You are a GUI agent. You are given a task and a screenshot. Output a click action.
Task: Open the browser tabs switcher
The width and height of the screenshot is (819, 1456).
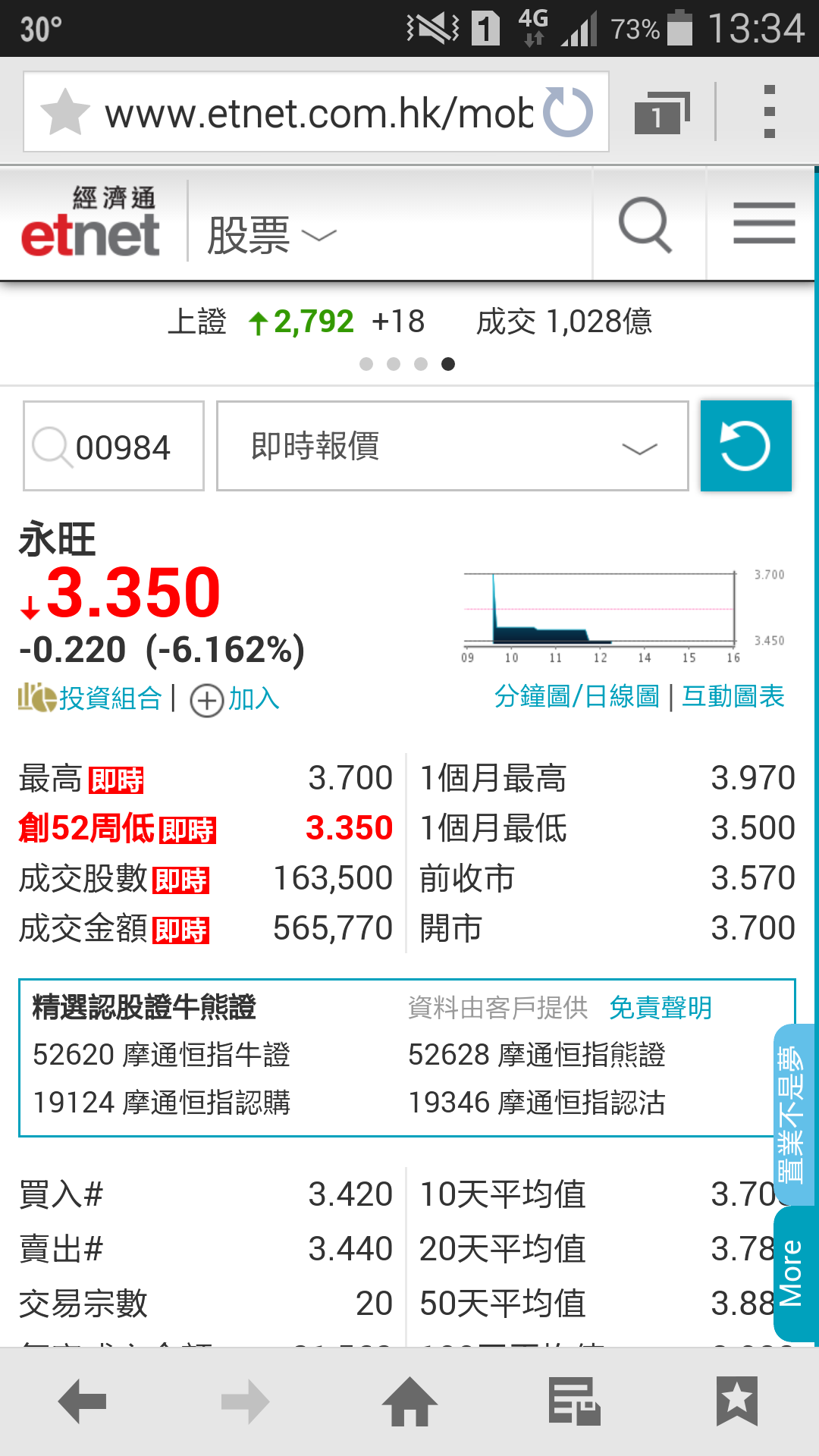(661, 112)
